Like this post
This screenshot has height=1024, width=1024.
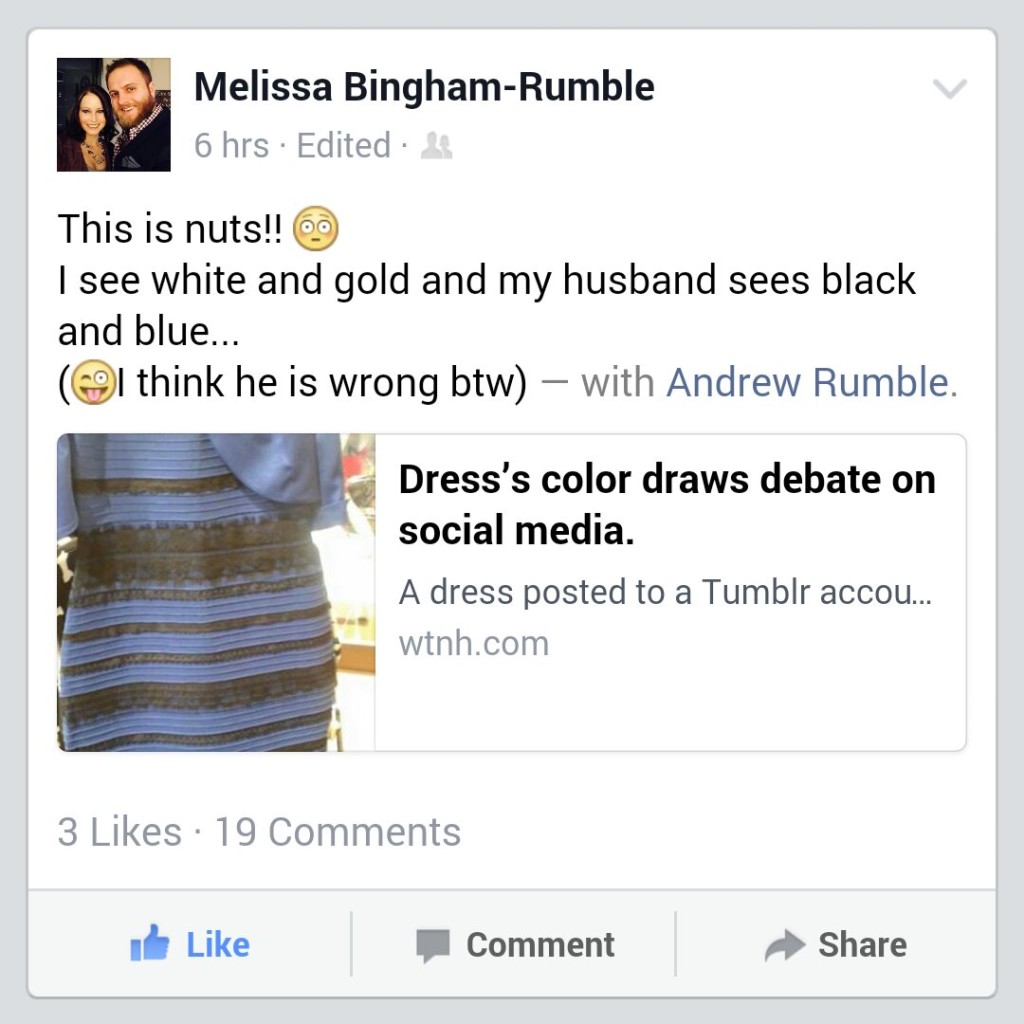[190, 944]
